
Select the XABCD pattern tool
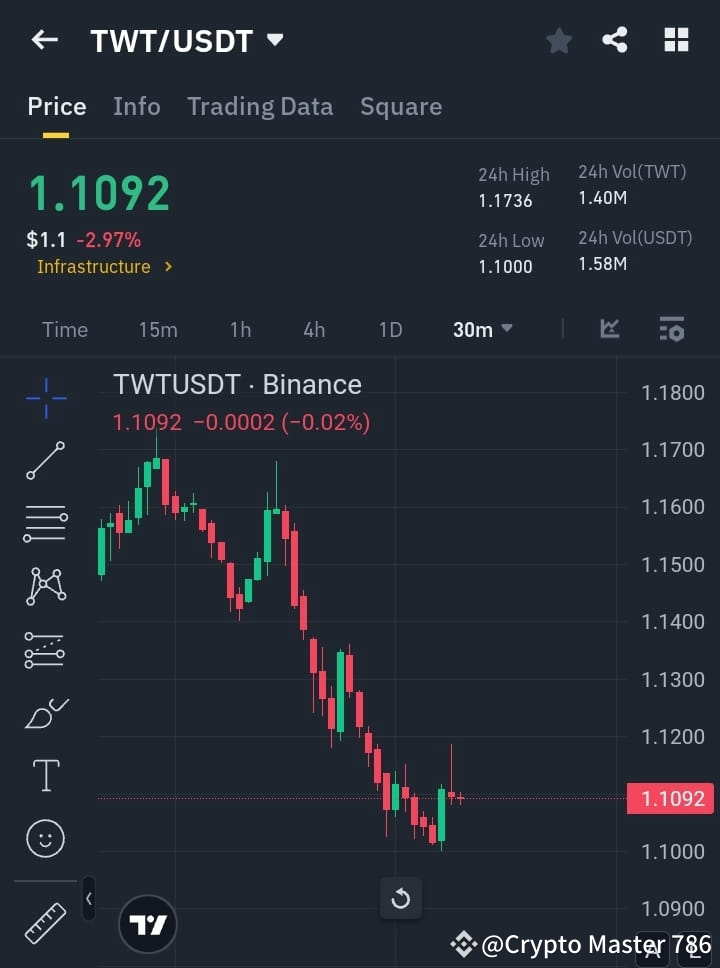click(x=45, y=587)
